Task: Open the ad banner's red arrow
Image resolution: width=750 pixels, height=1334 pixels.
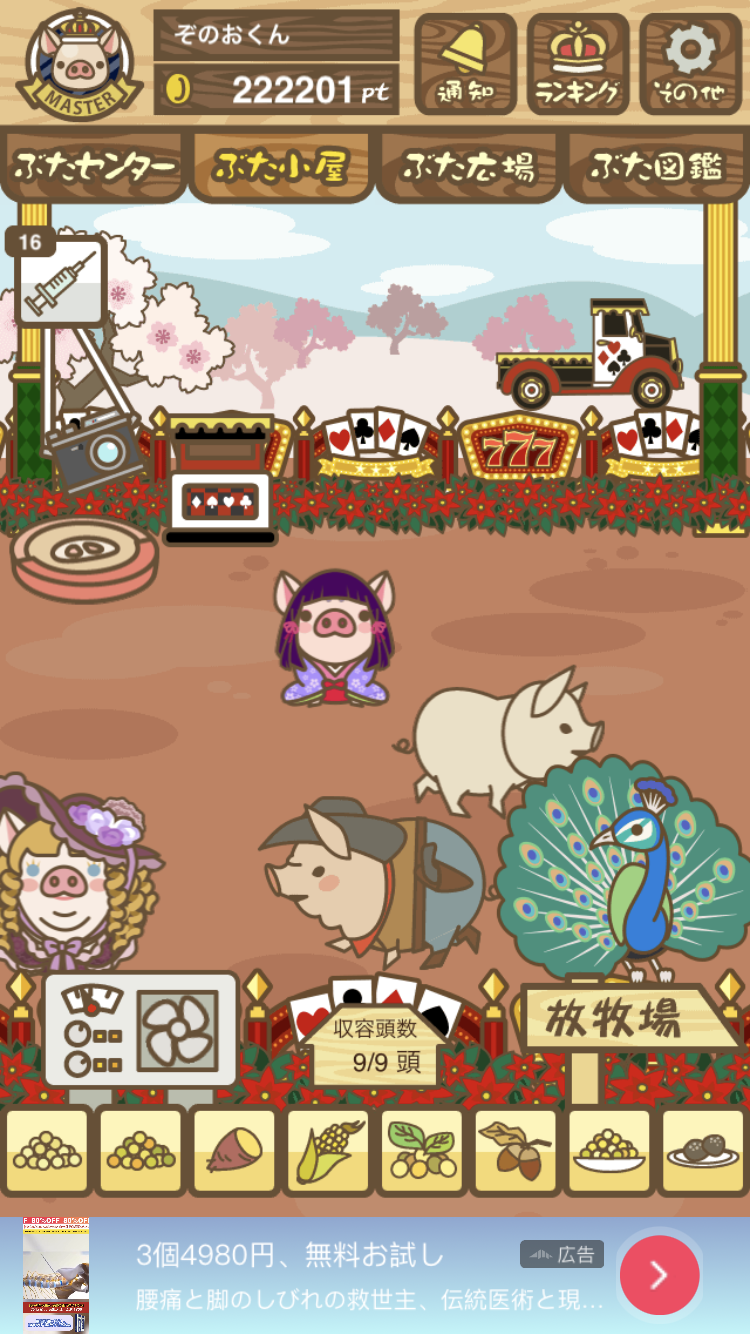Action: pyautogui.click(x=659, y=1274)
